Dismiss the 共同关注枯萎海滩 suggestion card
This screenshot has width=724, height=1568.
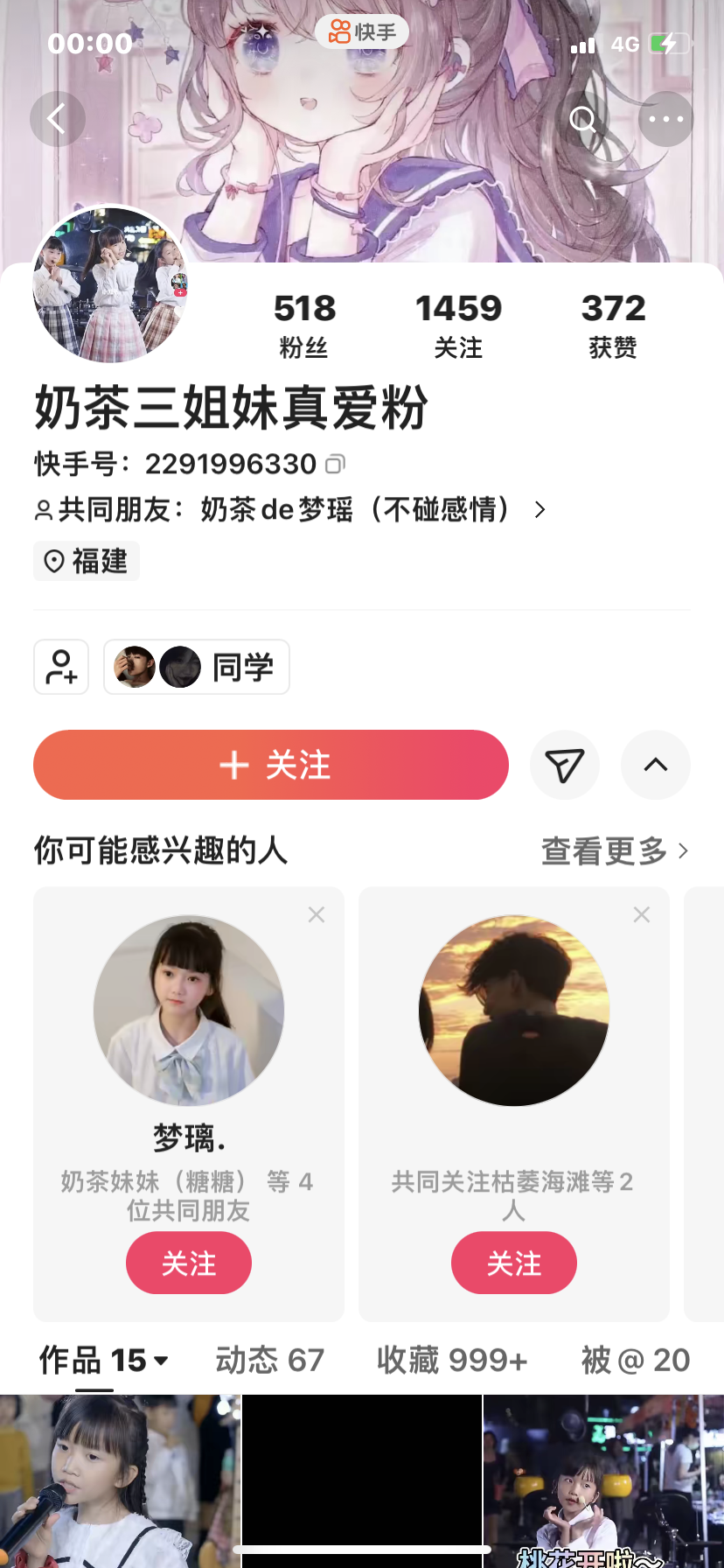(642, 914)
